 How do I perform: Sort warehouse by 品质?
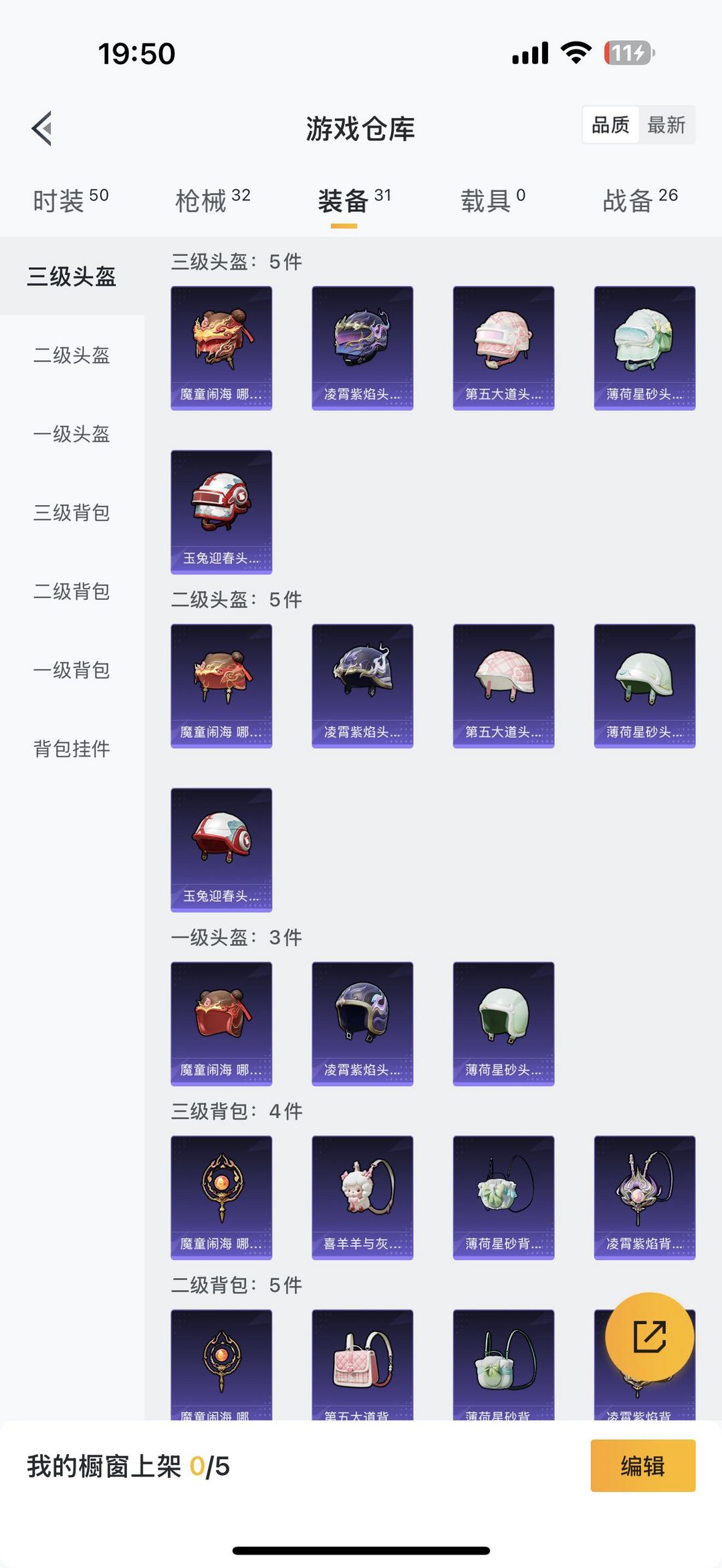(x=610, y=125)
